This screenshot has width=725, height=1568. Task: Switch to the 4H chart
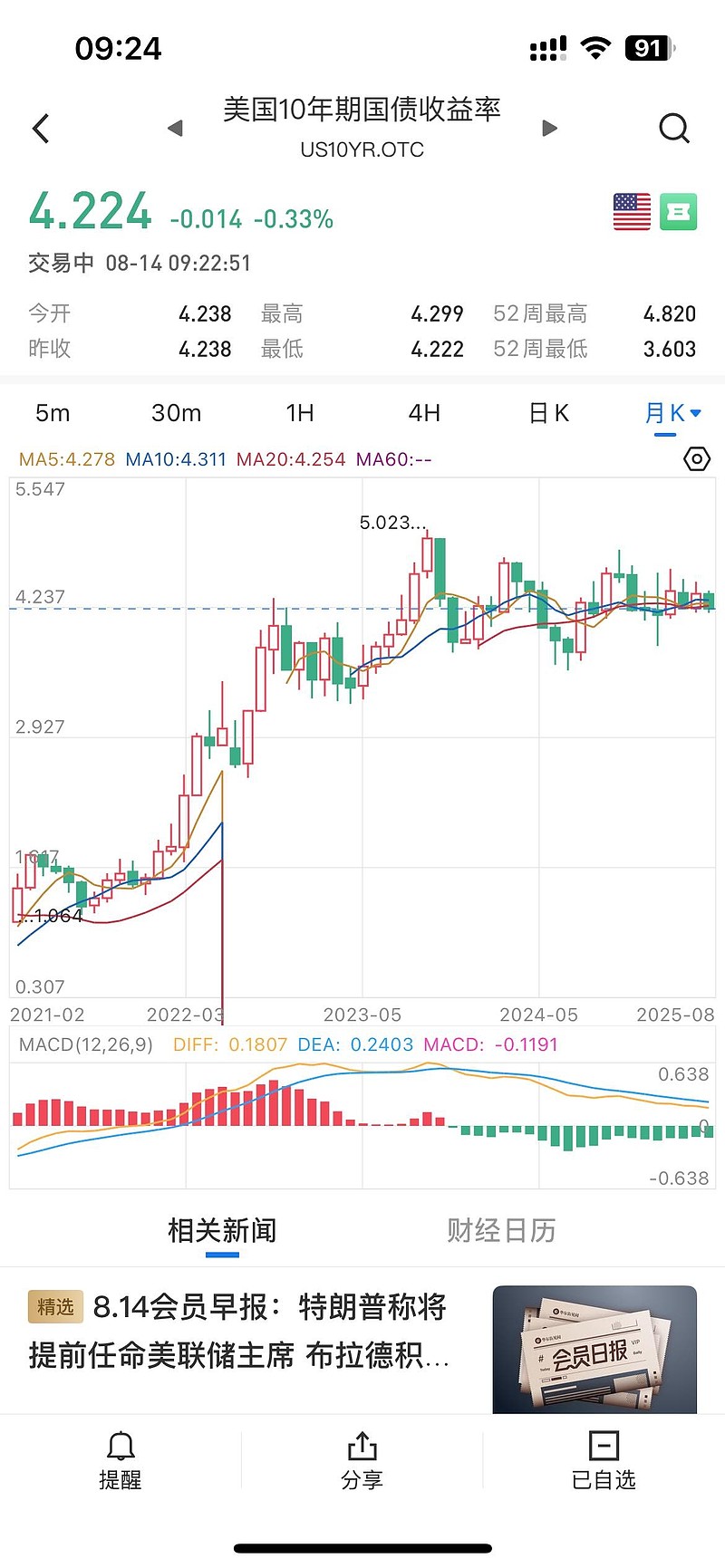(x=424, y=414)
